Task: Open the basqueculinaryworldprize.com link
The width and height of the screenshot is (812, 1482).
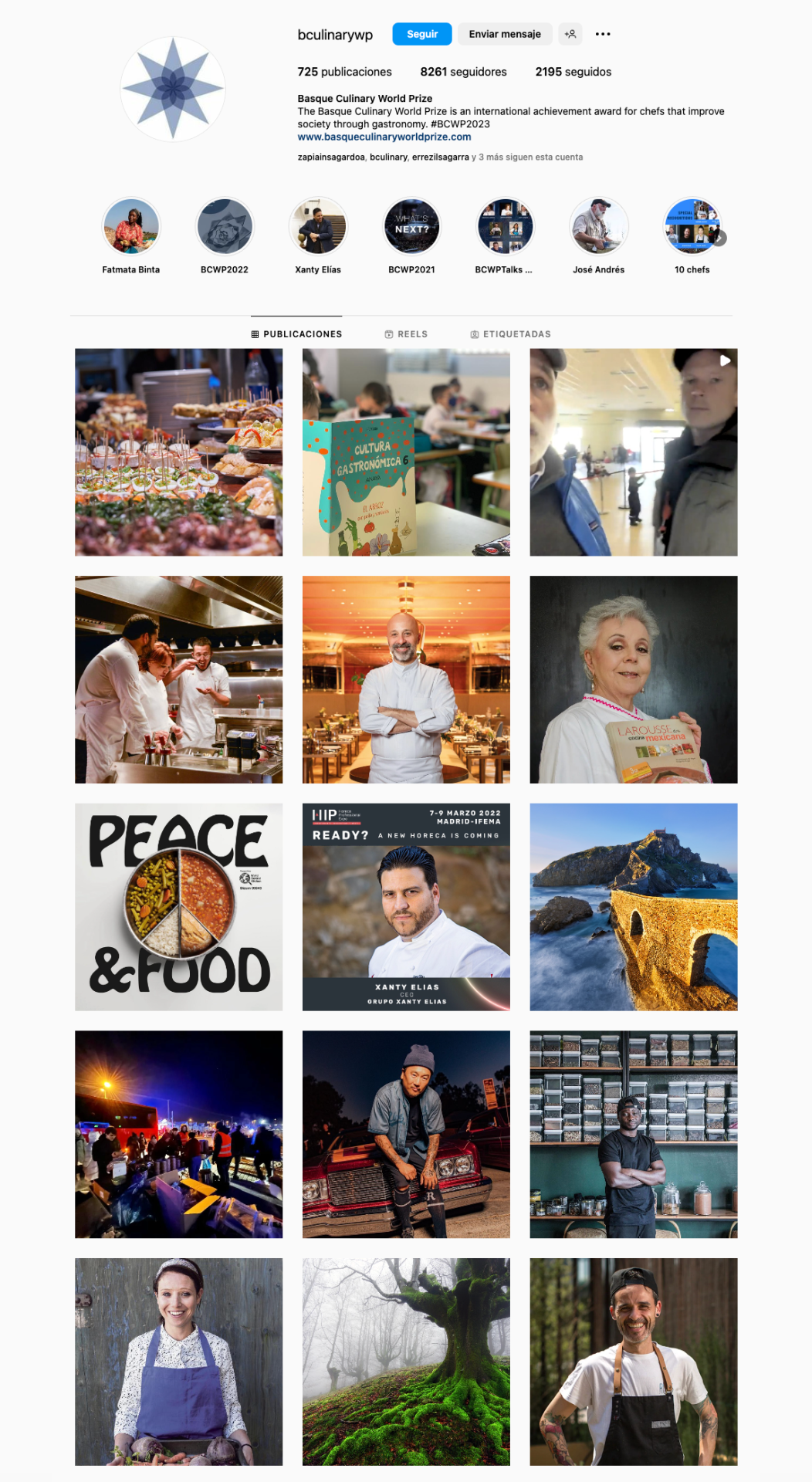Action: [384, 137]
